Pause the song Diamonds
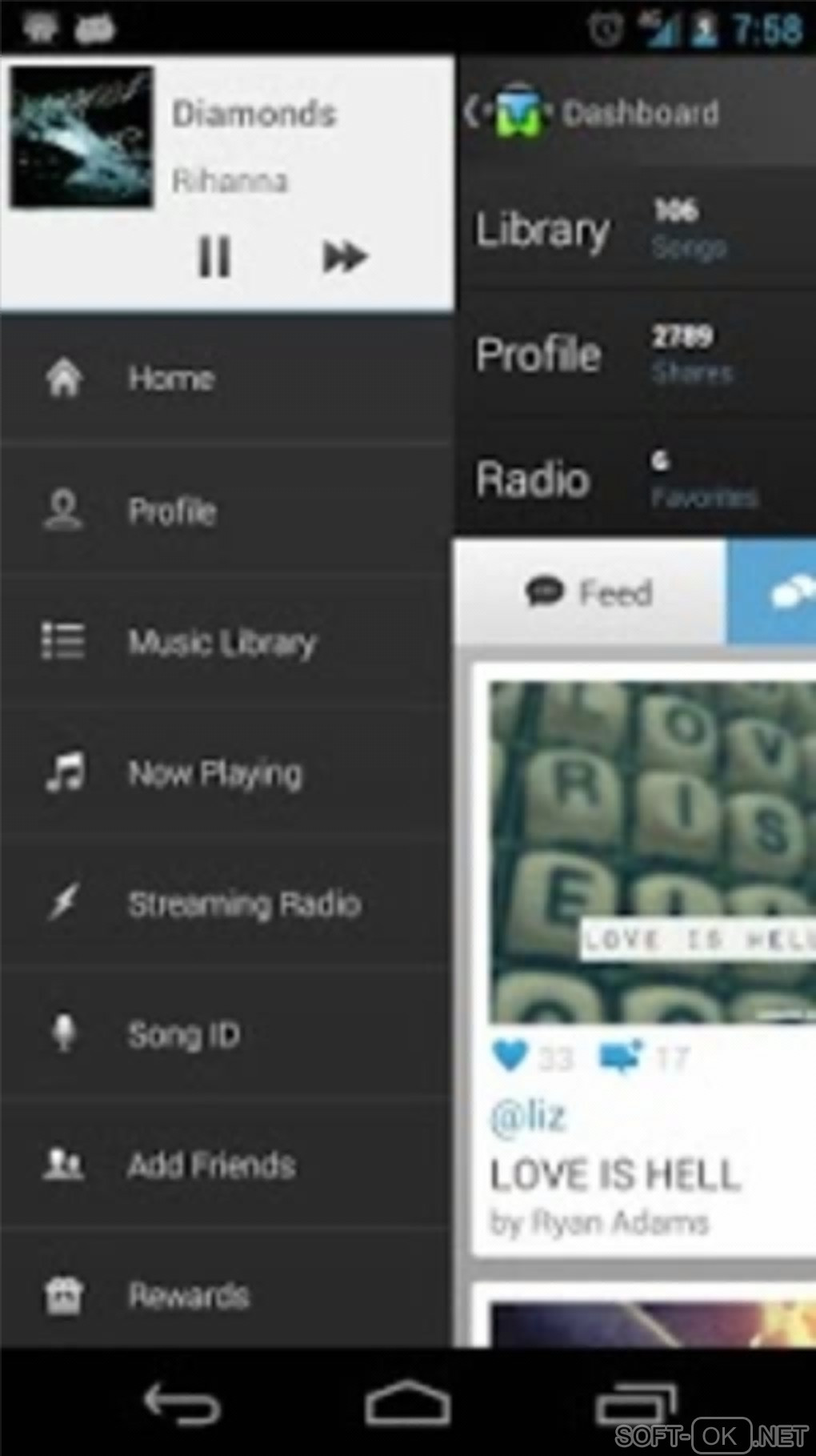 point(214,257)
